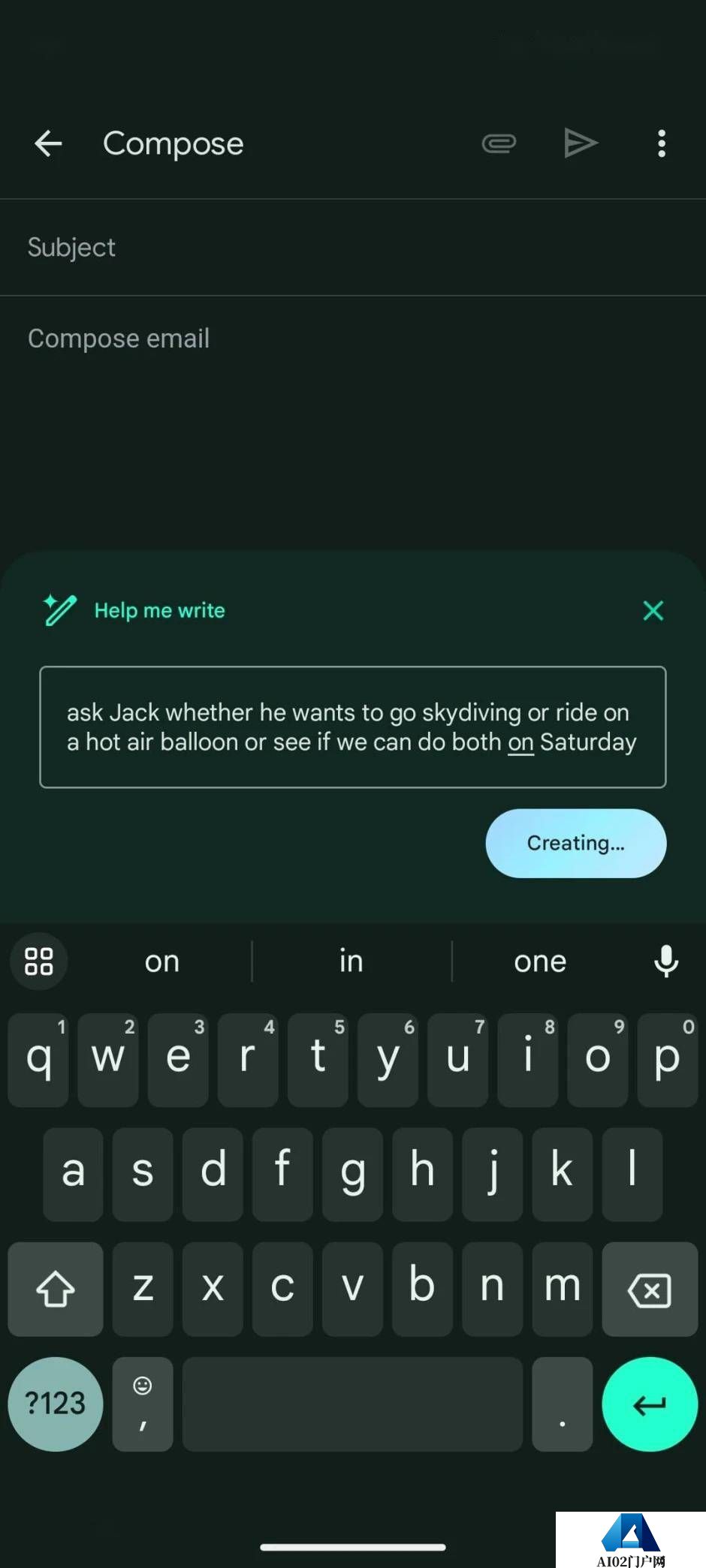Attach a file with the paperclip

pyautogui.click(x=499, y=143)
